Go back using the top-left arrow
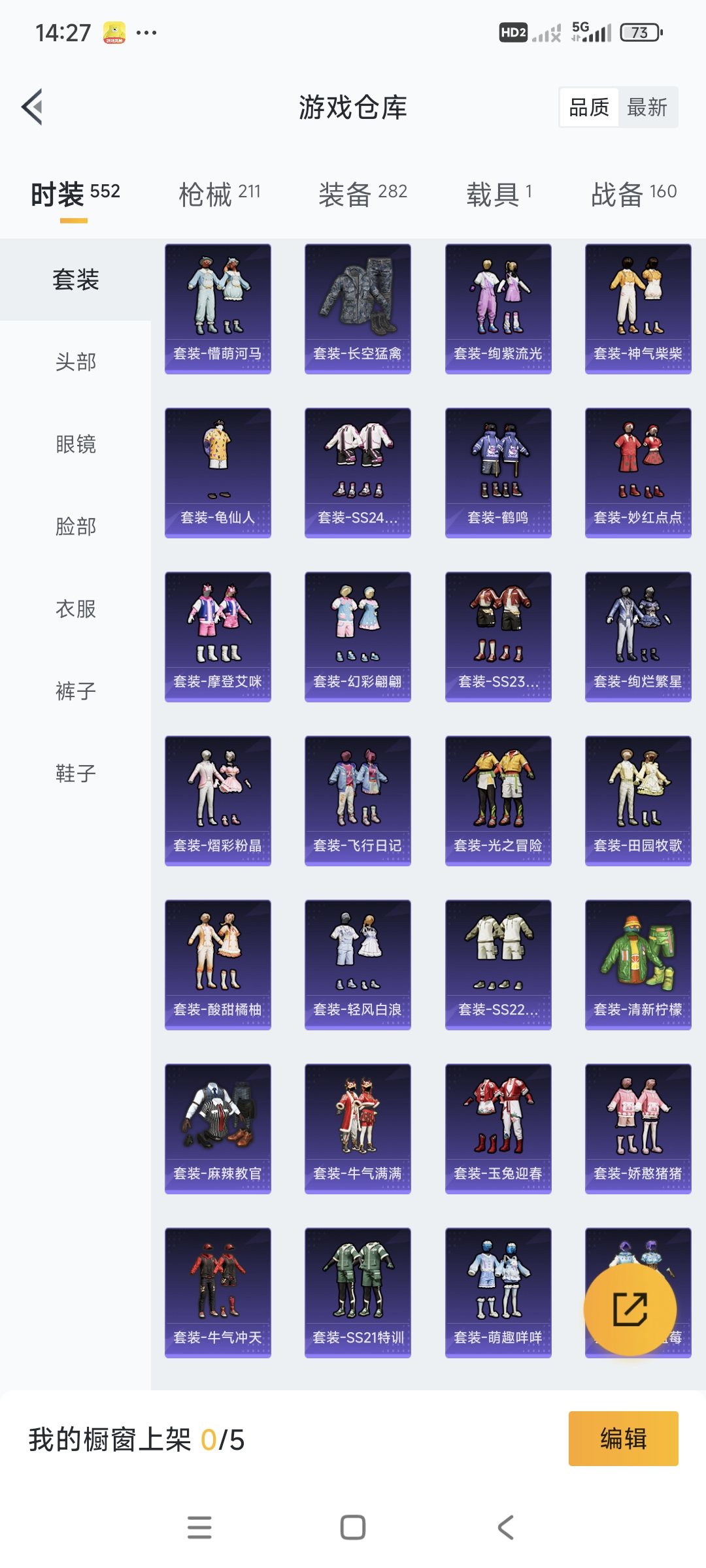The image size is (706, 1568). (33, 107)
